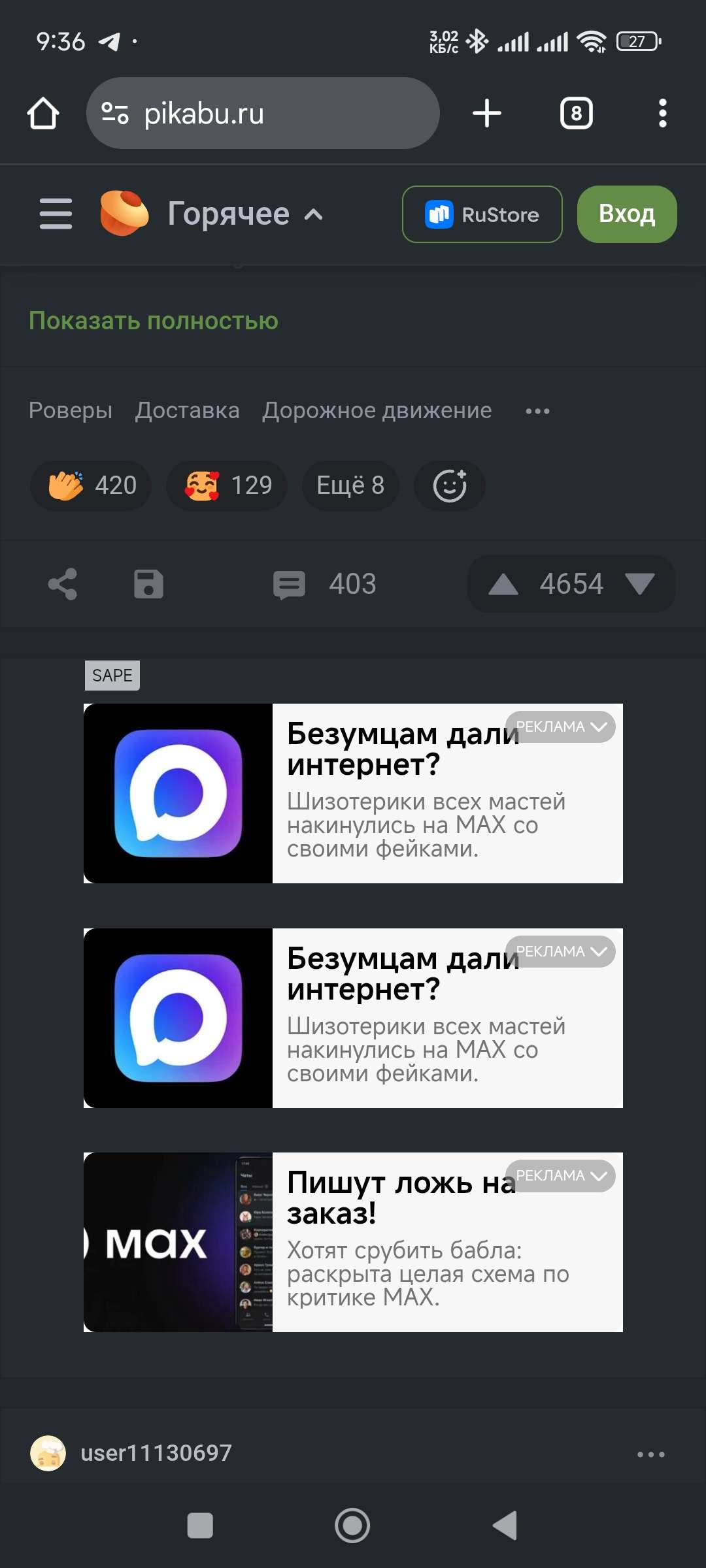
Task: Open the Доставка tag
Action: (x=188, y=410)
